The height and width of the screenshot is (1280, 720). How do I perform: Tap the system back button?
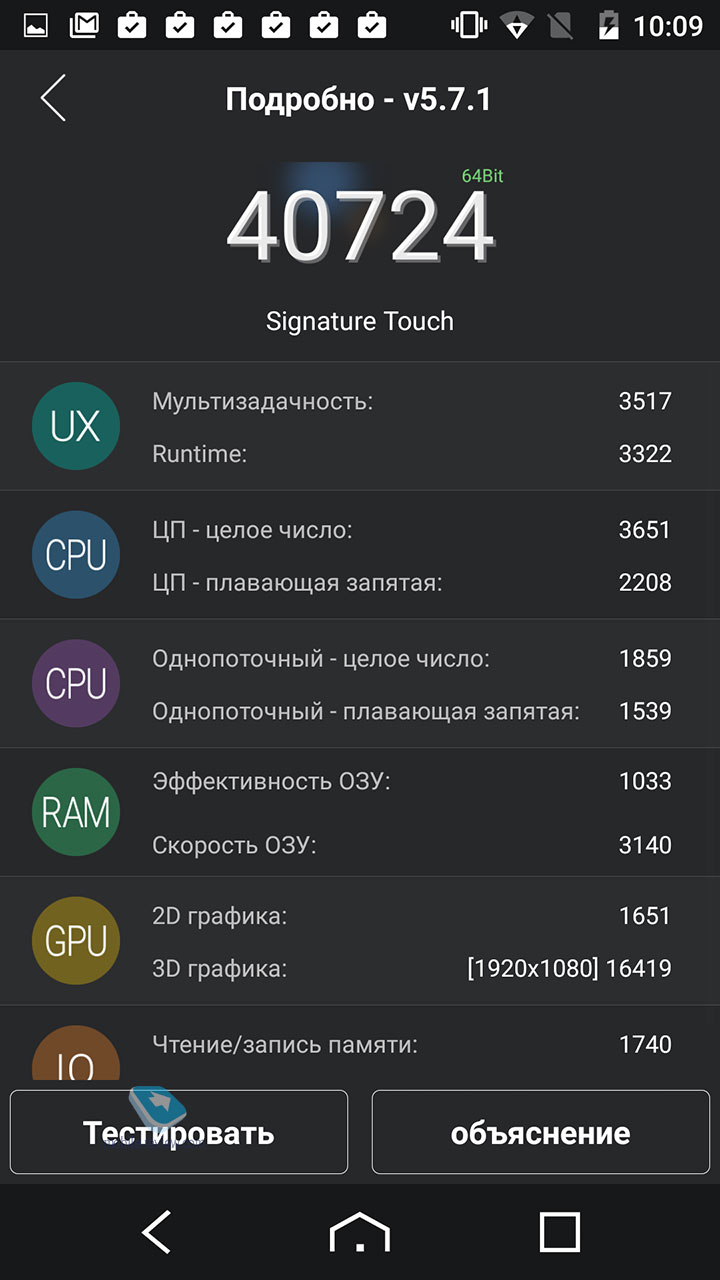(158, 1232)
